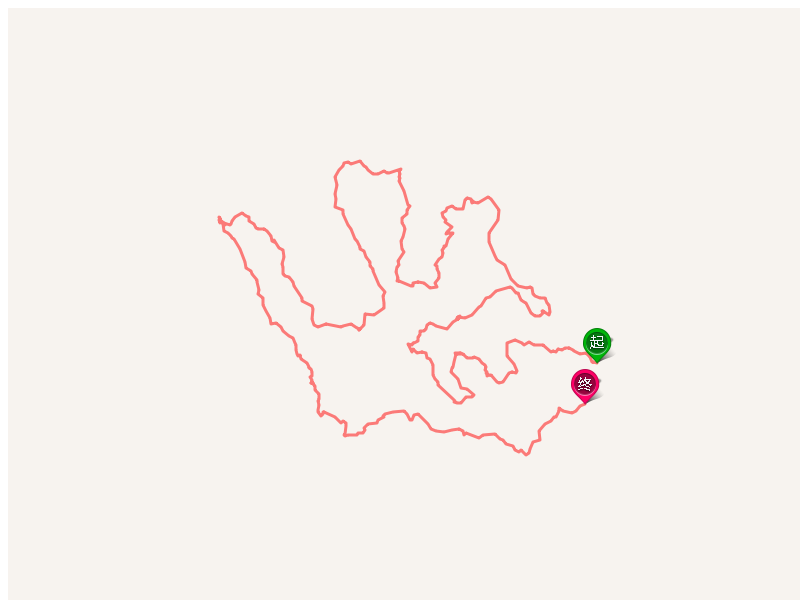This screenshot has width=800, height=600.
Task: Select the red end marker 终
Action: (585, 384)
